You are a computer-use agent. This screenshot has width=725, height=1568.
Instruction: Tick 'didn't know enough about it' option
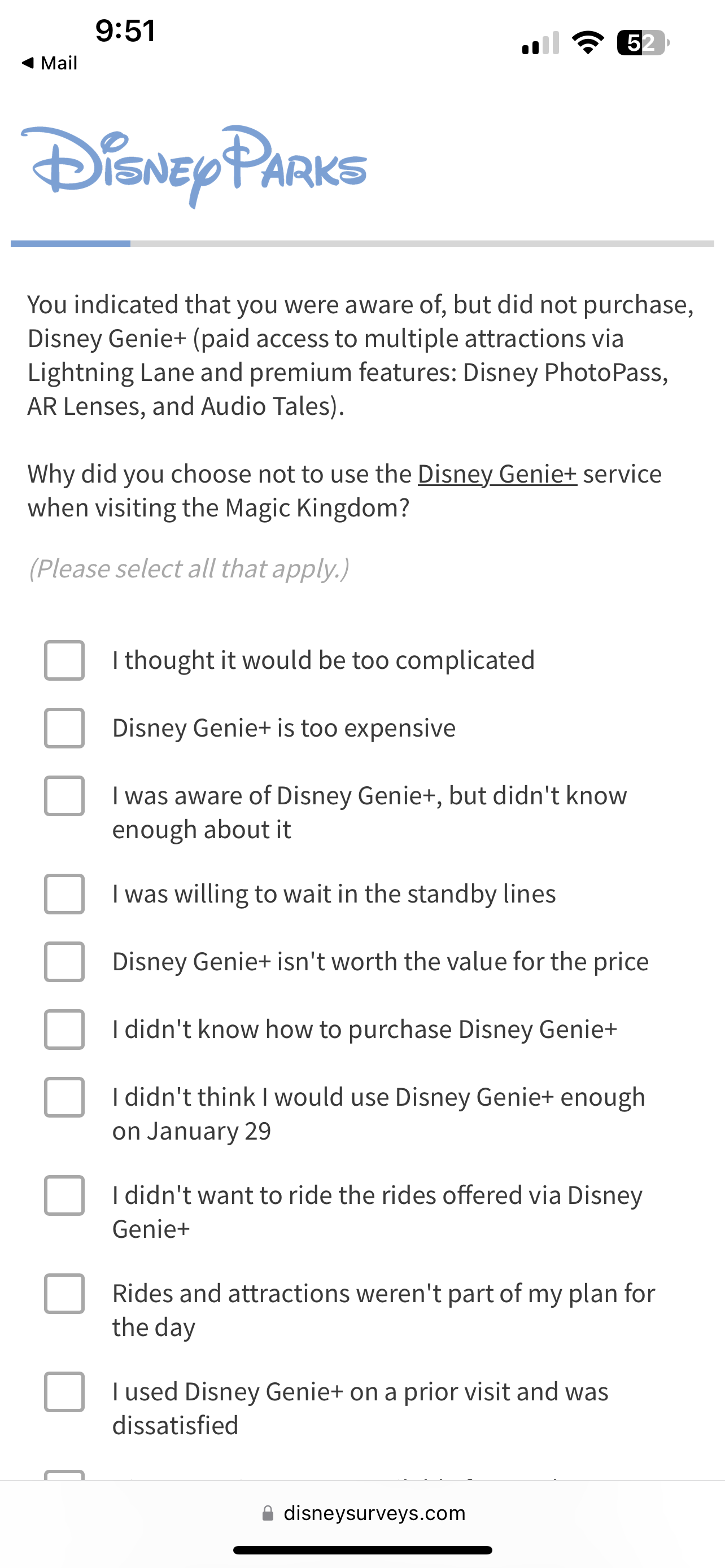coord(64,795)
